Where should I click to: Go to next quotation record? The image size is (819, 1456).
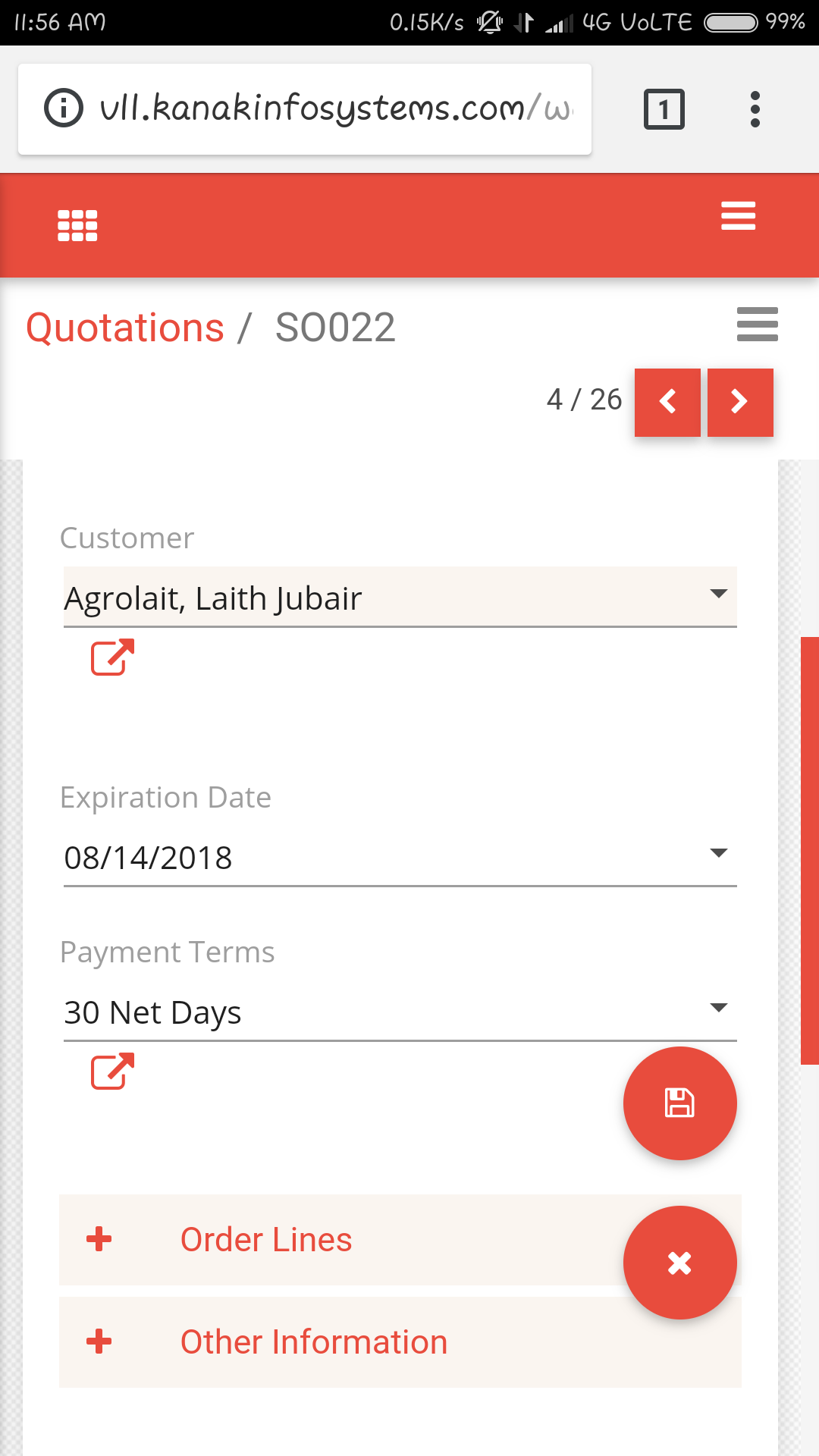[x=740, y=402]
